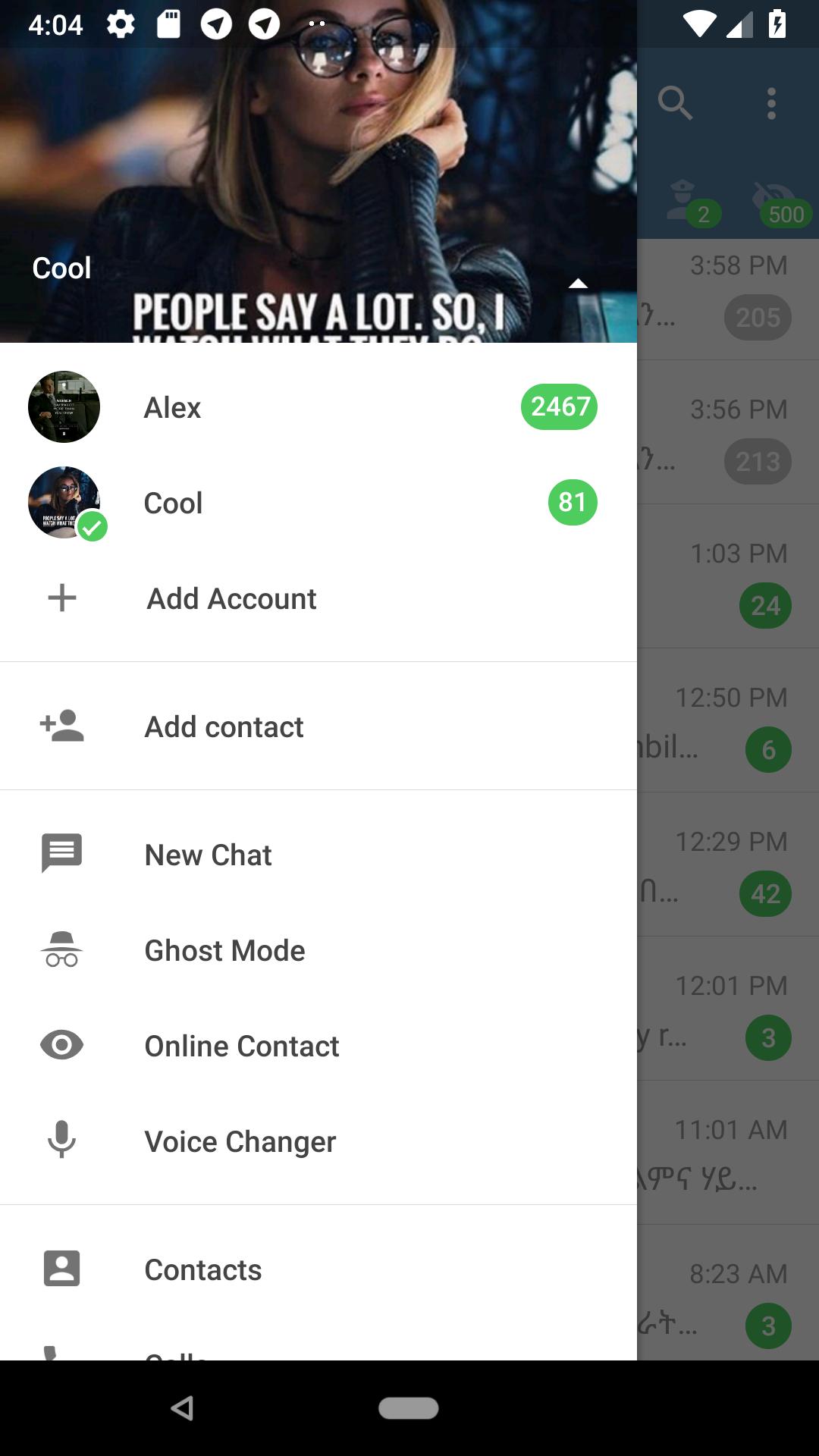The image size is (819, 1456).
Task: Select the Cool account
Action: 173,503
